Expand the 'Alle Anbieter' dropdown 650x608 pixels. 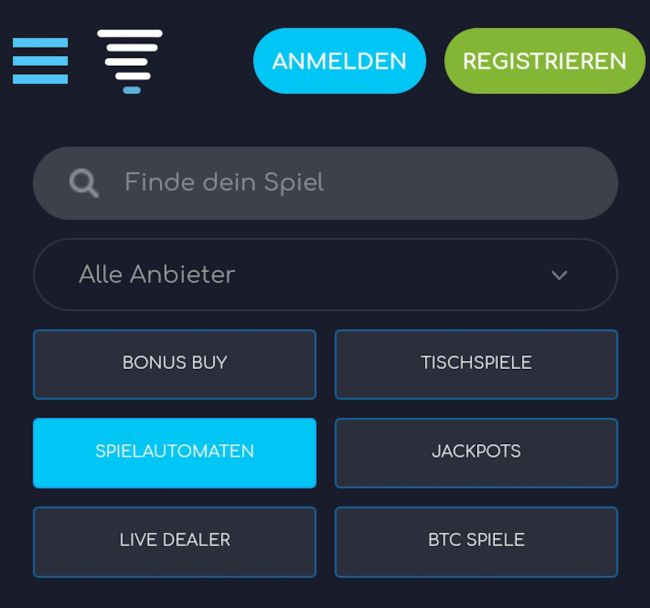click(325, 274)
